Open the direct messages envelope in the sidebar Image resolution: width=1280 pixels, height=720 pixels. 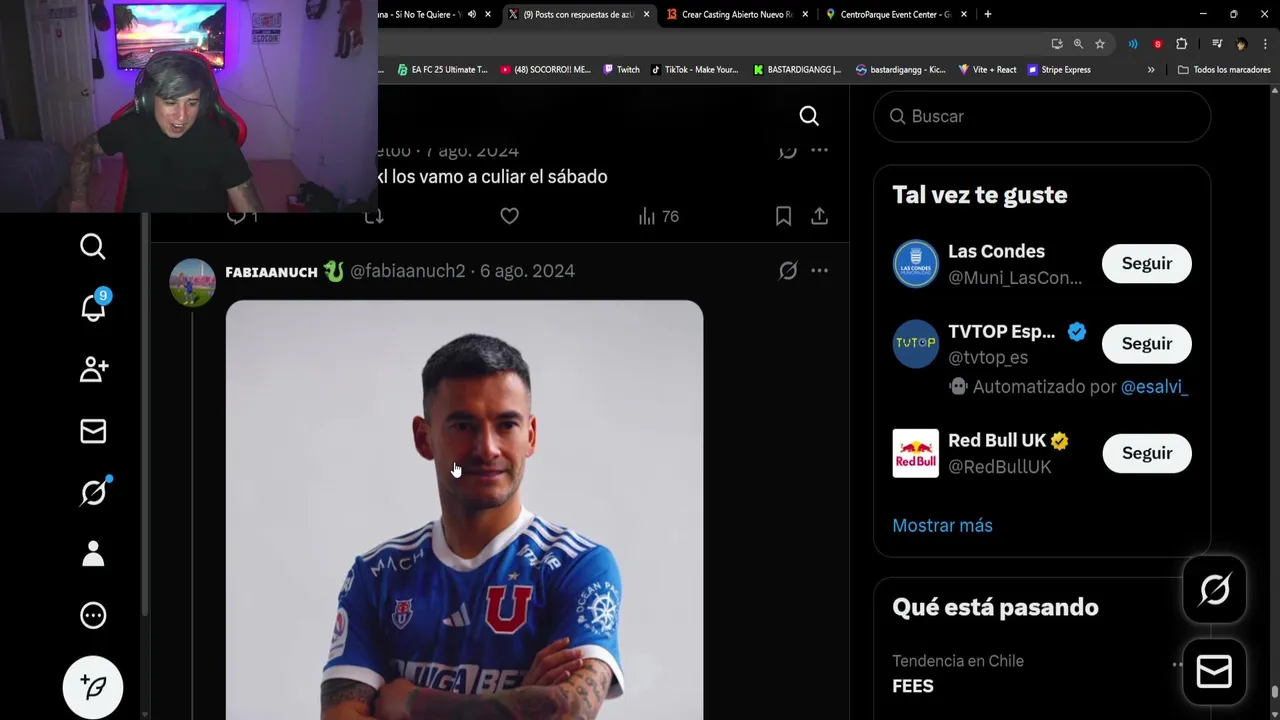point(93,431)
